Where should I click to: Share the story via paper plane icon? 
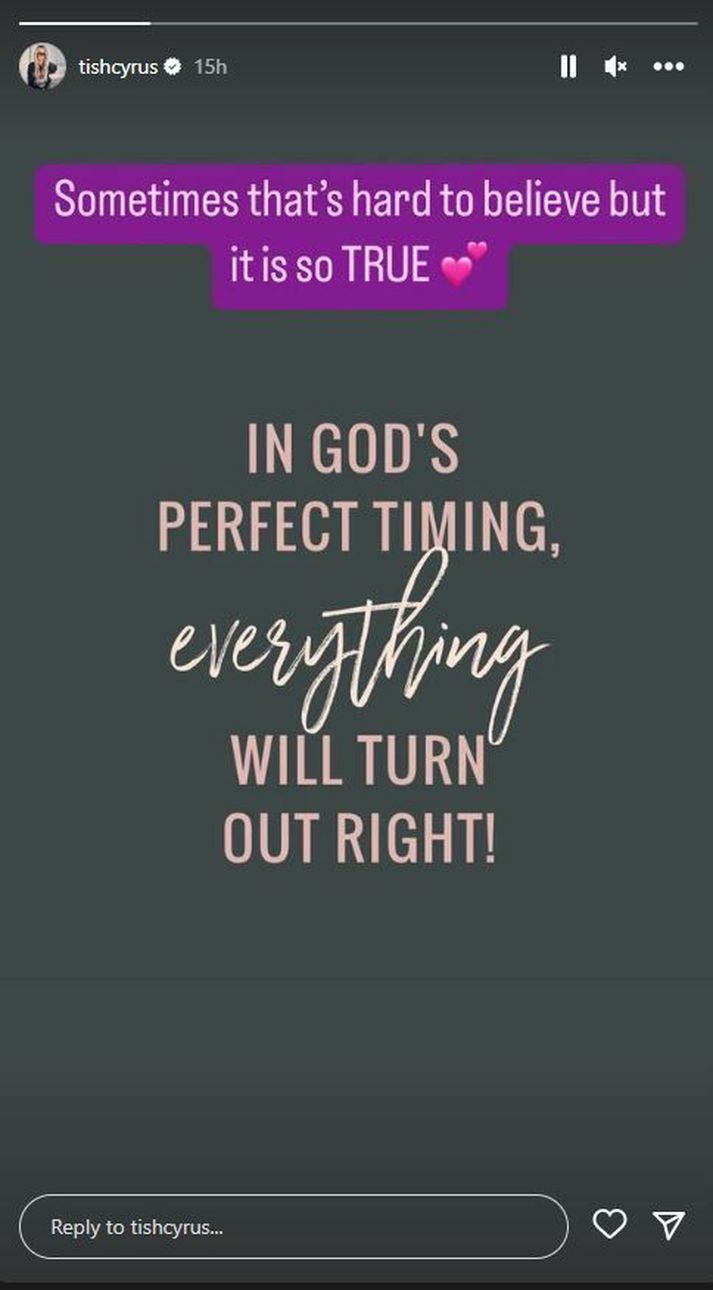coord(668,1224)
